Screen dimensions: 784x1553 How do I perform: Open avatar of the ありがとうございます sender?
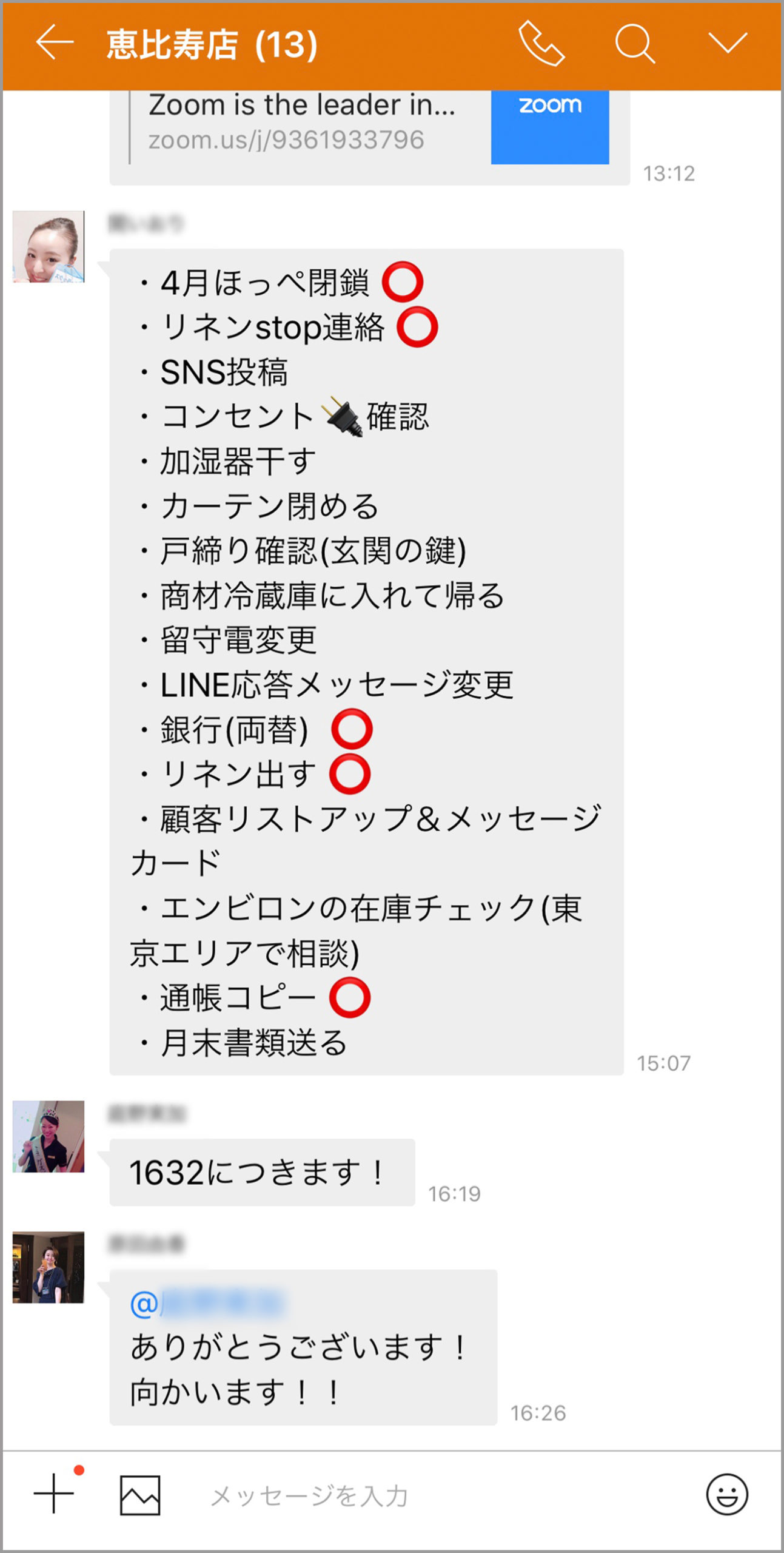(49, 1267)
